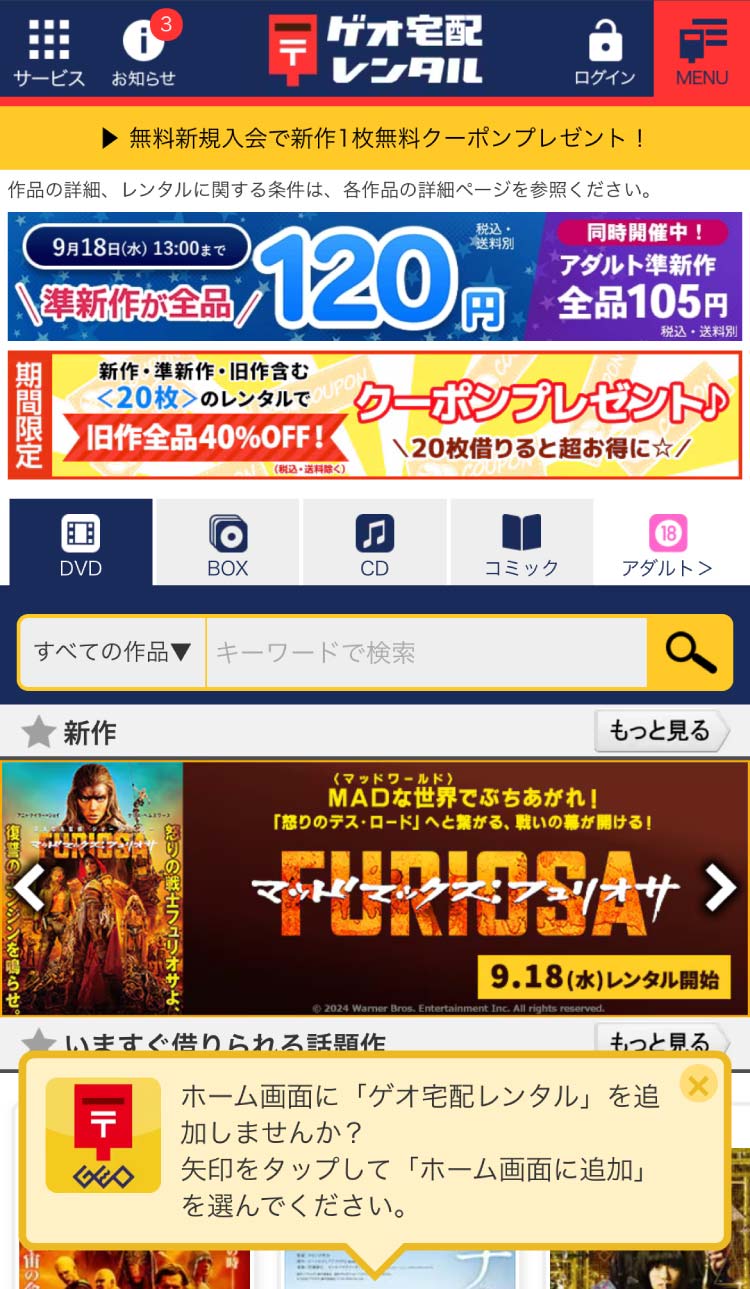The width and height of the screenshot is (750, 1289).
Task: Open the free new-membership coupon banner
Action: (375, 138)
